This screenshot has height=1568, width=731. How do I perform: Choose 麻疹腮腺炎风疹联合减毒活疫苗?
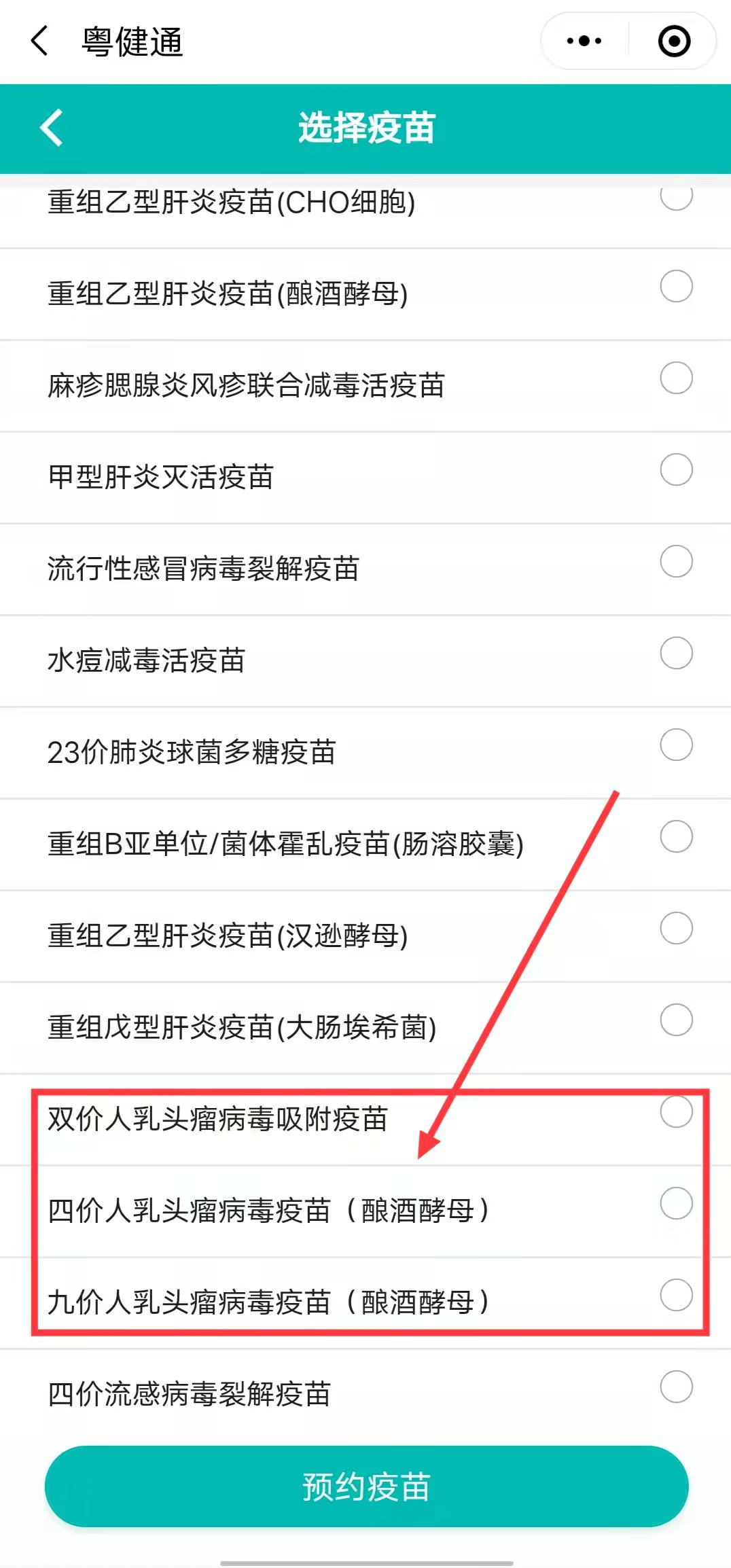pyautogui.click(x=676, y=378)
